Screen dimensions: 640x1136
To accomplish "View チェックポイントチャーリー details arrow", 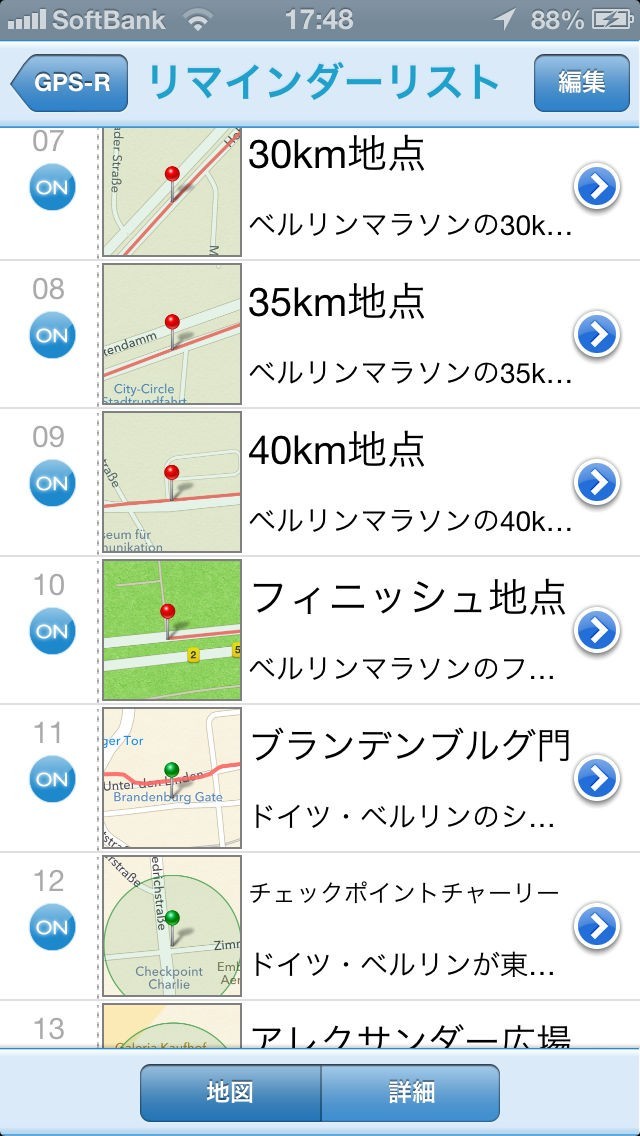I will pyautogui.click(x=597, y=927).
